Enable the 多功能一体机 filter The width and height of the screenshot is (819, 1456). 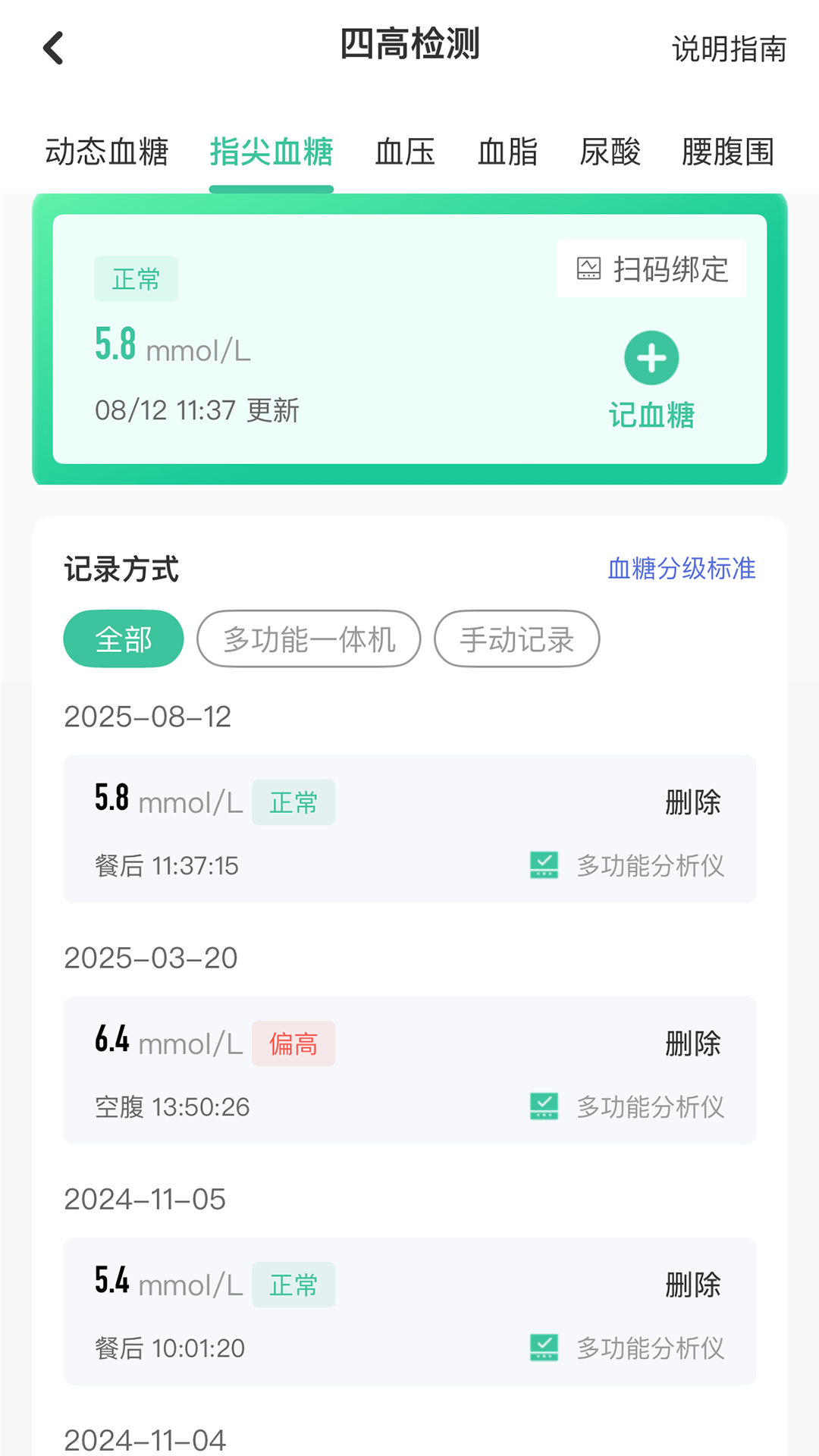click(309, 639)
